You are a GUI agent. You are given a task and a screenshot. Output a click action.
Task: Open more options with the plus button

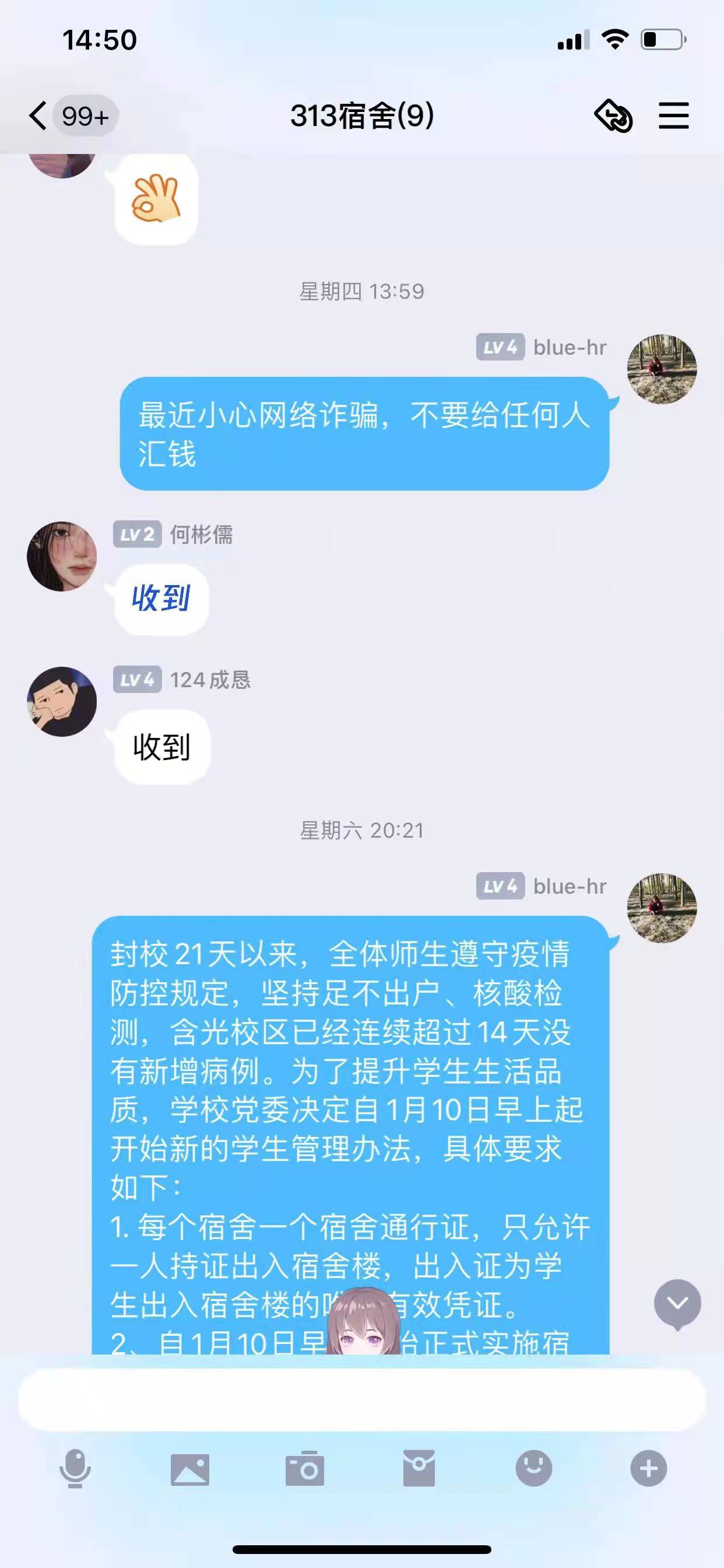point(649,1469)
